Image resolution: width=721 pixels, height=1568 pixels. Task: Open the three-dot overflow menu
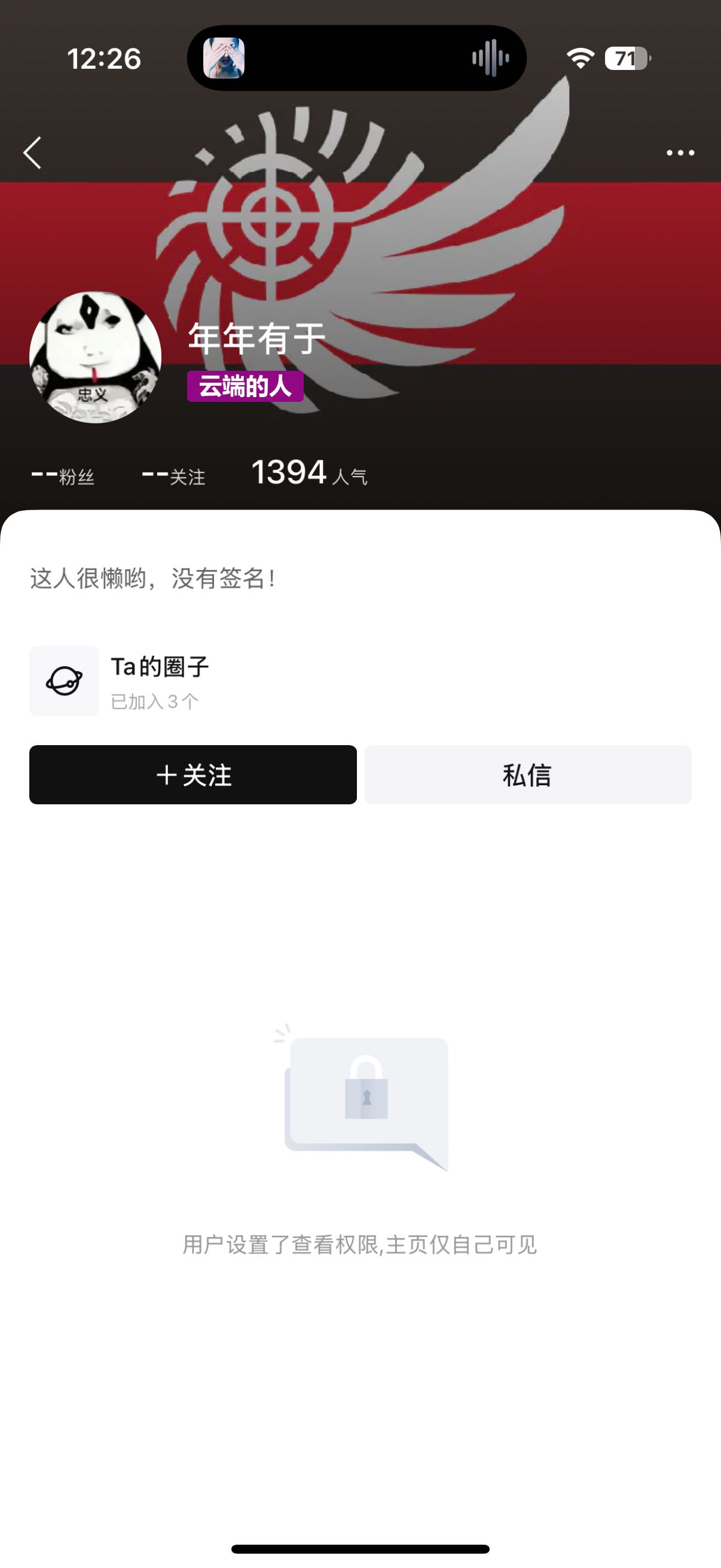(x=680, y=152)
